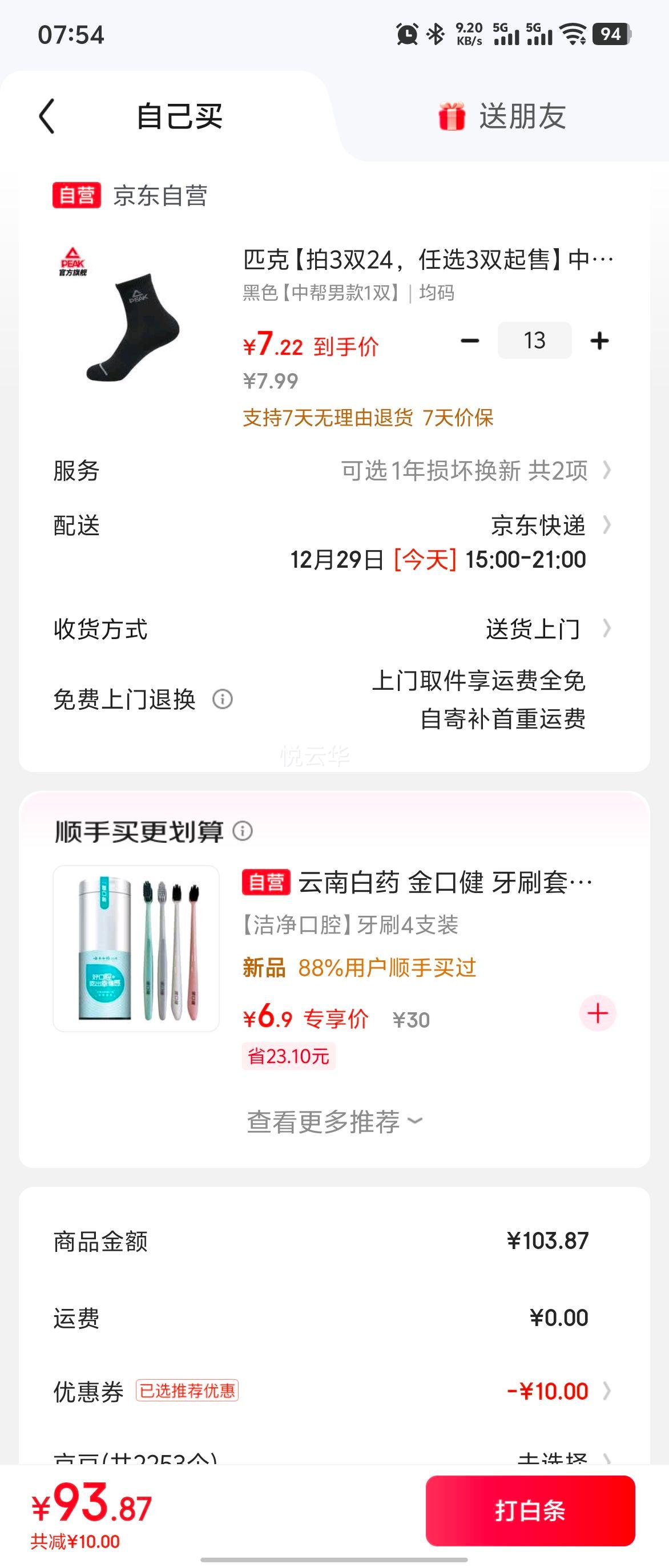Decrease sock quantity with minus button
The width and height of the screenshot is (669, 1568).
469,341
